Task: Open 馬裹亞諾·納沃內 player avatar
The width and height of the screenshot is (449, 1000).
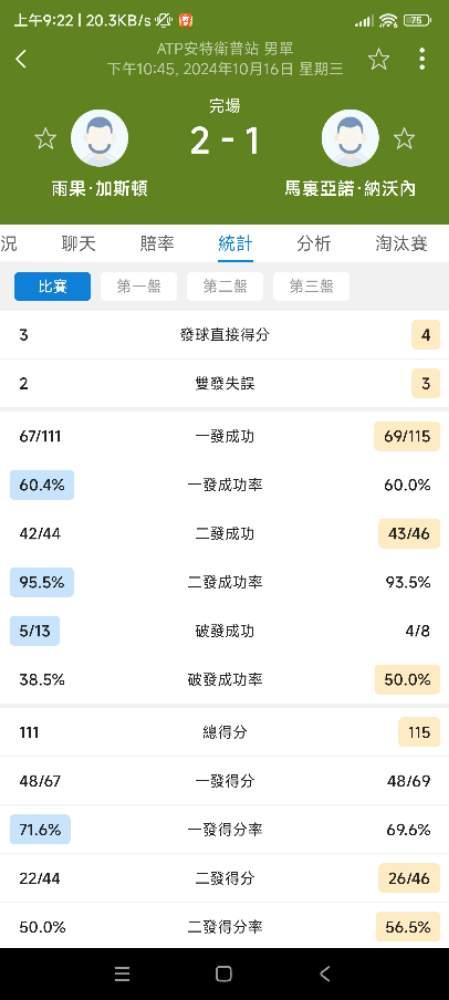Action: pos(350,138)
